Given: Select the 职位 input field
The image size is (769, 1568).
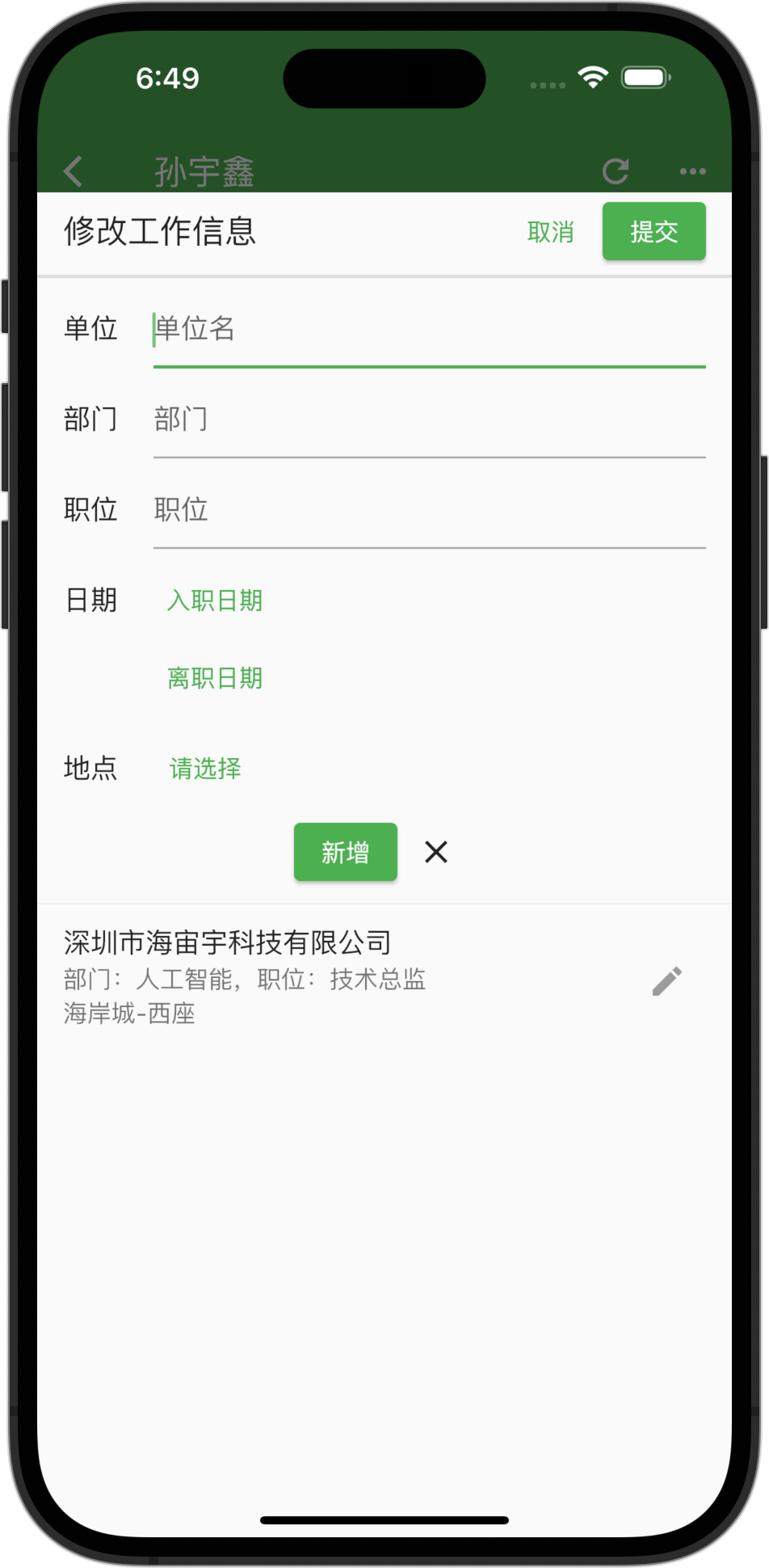Looking at the screenshot, I should (x=428, y=510).
